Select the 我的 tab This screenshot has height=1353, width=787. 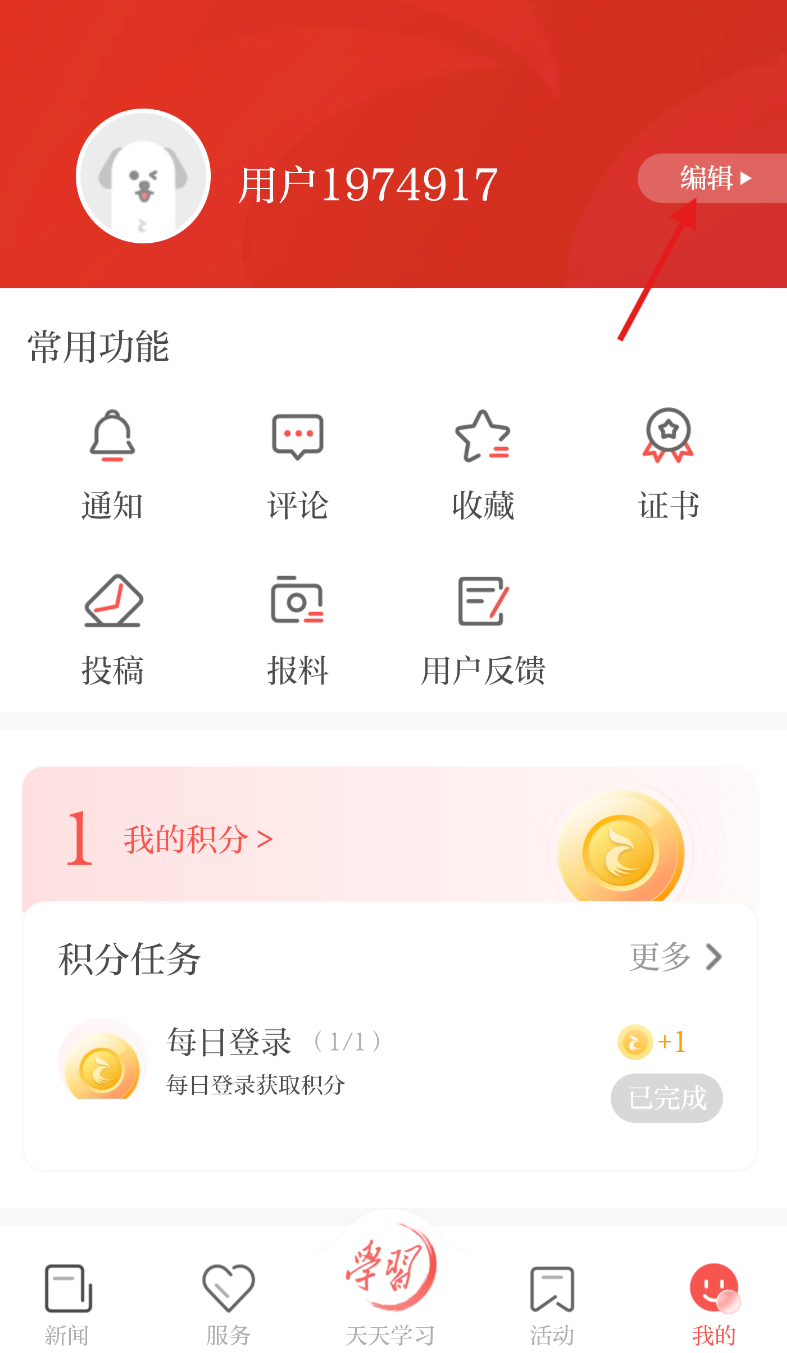(714, 1305)
